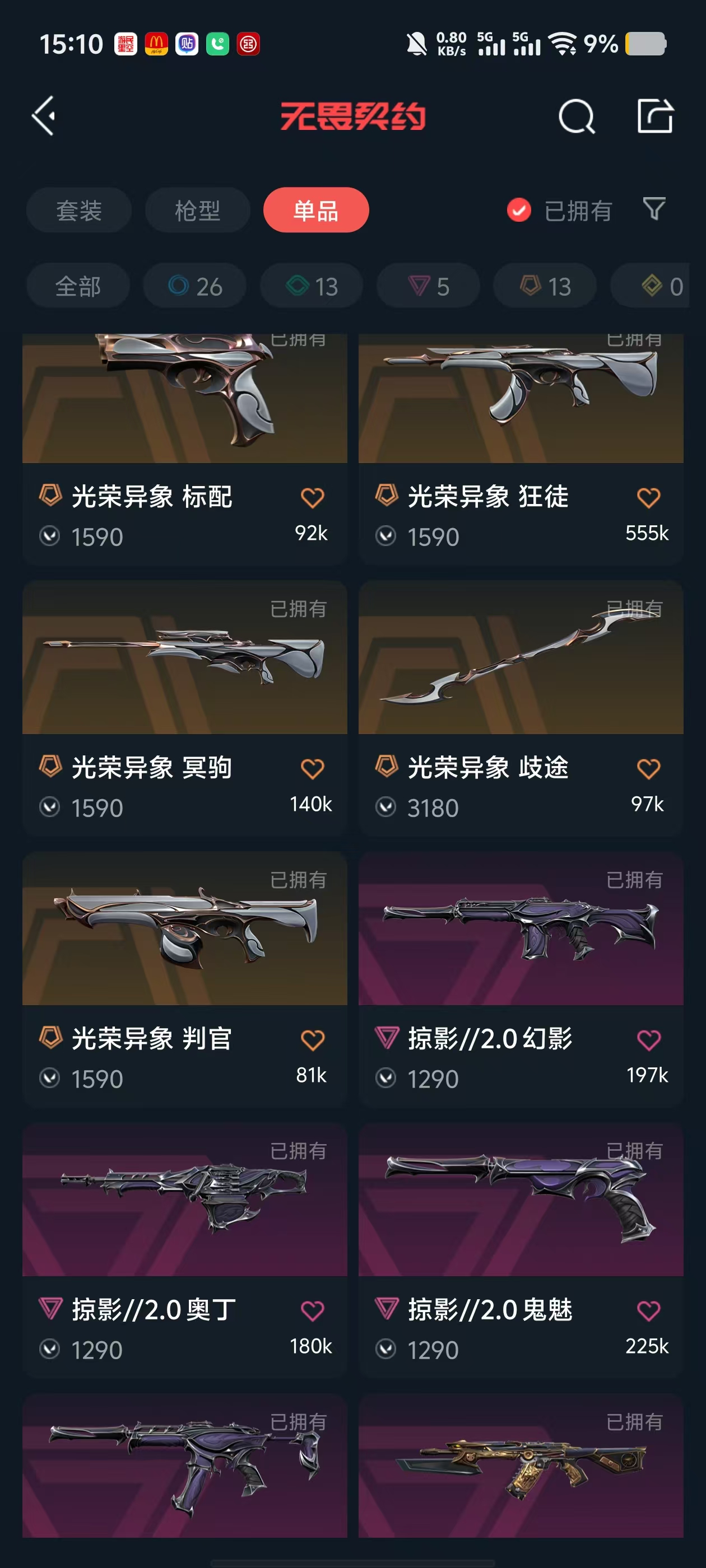Select the 全部 rarity chip

pos(78,286)
